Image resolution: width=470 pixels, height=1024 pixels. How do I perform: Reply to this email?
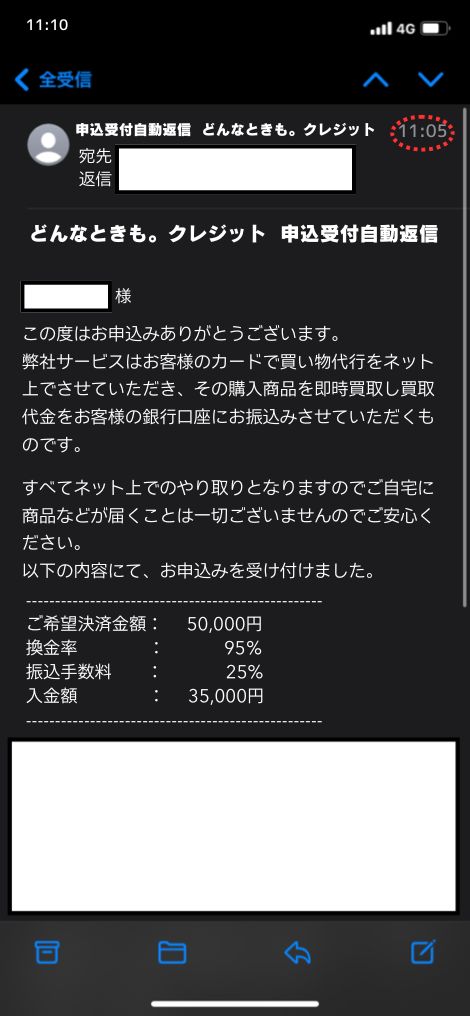(x=298, y=953)
